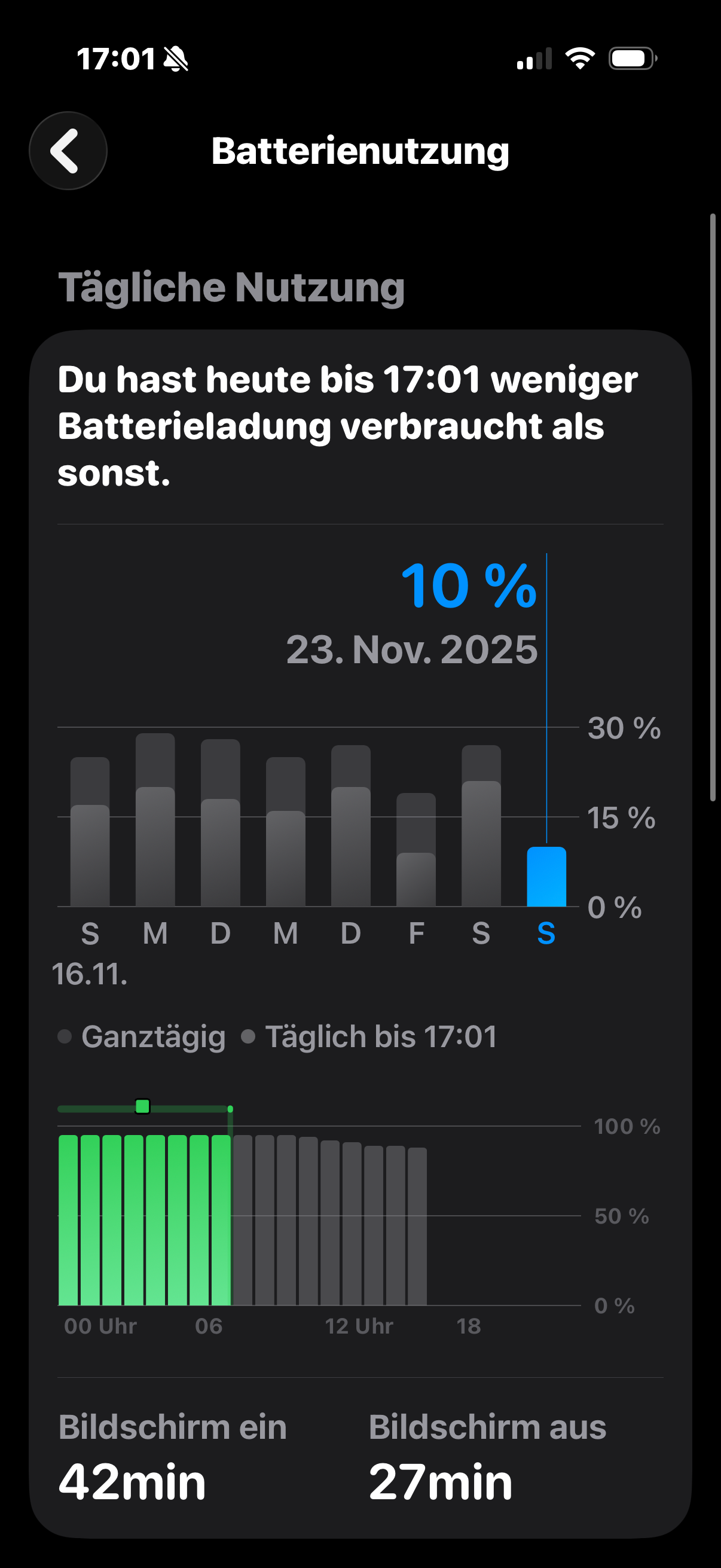Select the blue bar for today

pyautogui.click(x=546, y=876)
